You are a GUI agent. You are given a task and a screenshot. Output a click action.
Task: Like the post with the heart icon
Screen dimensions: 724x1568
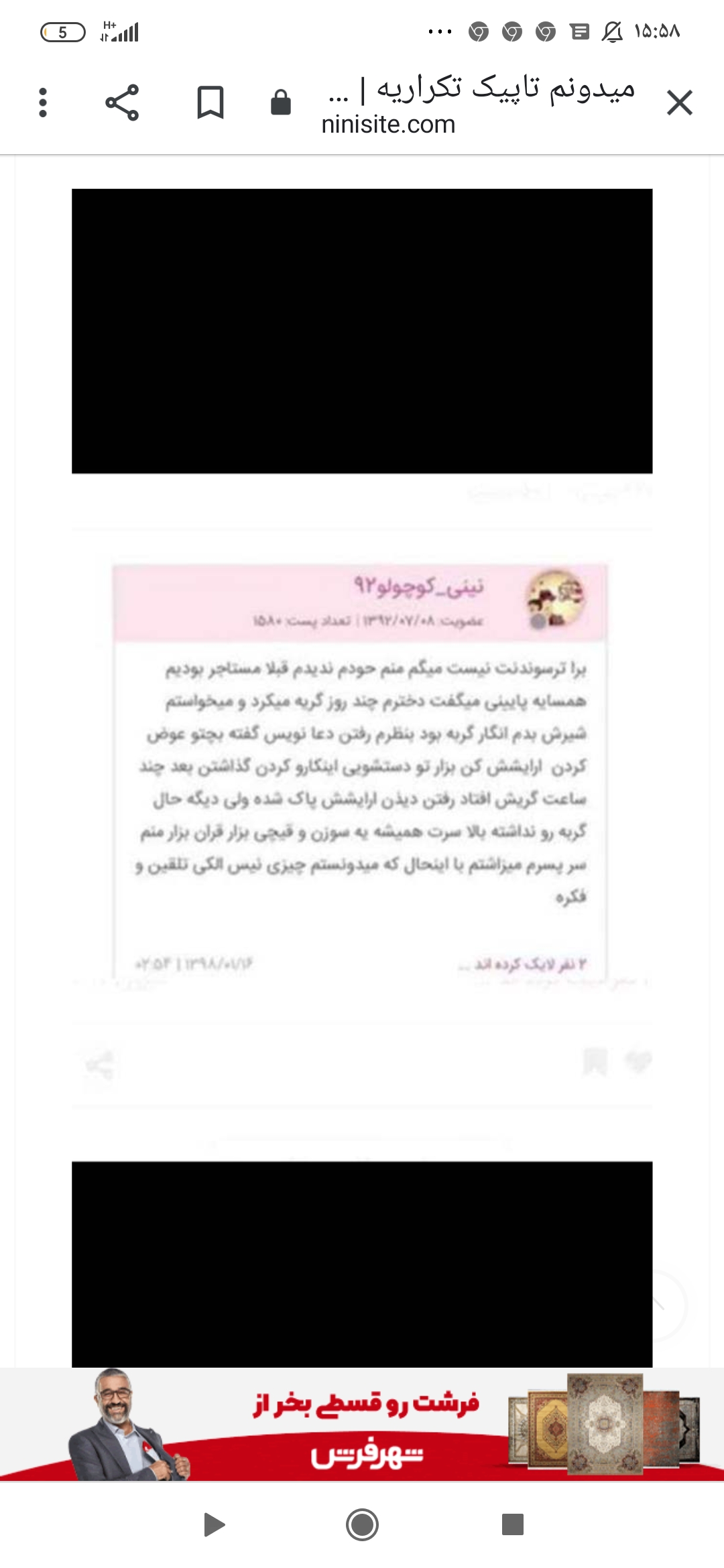pos(638,1061)
